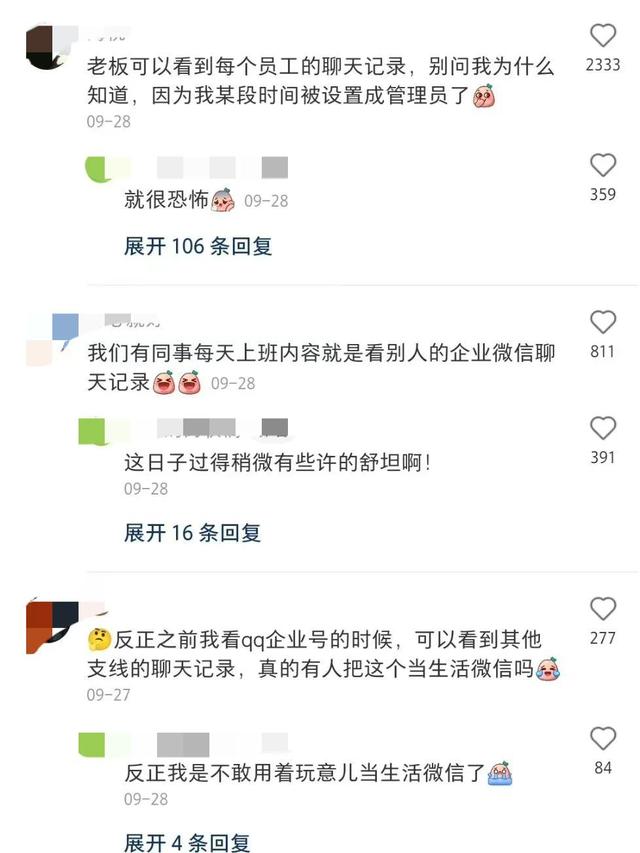The image size is (640, 853).
Task: Expand 展开 16 条回复
Action: click(192, 533)
